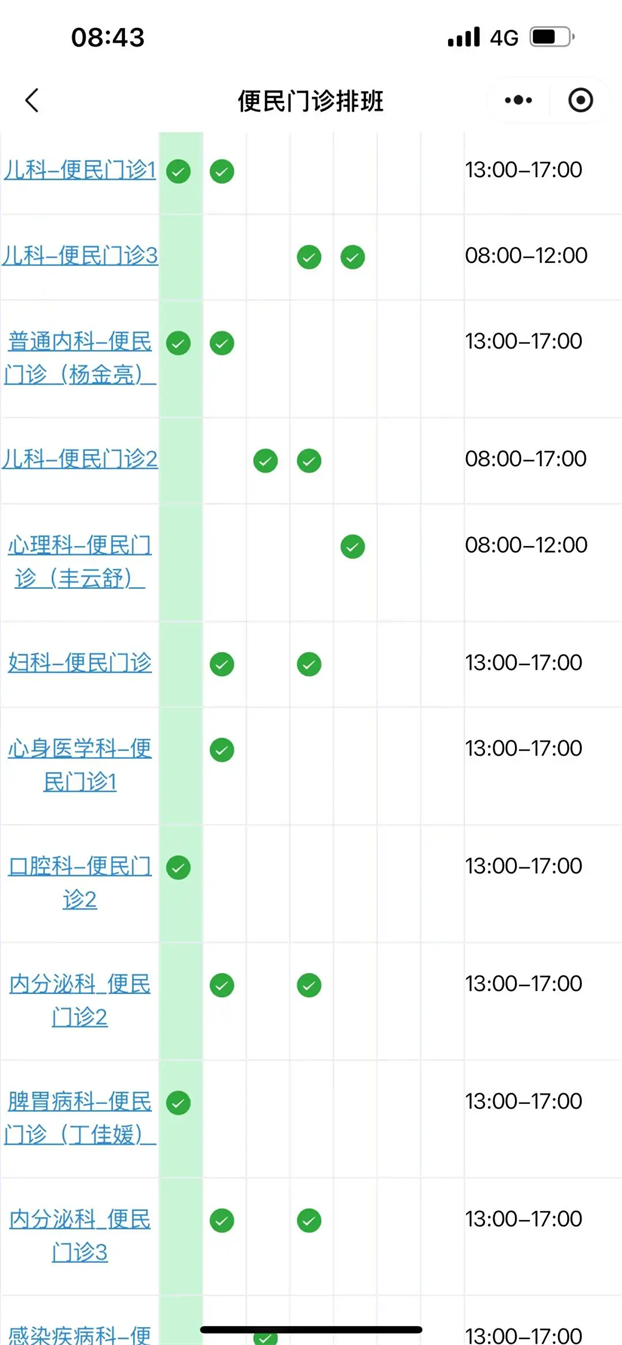Open the 儿科–便民门诊1 link
Screen dimensions: 622x1345
(x=80, y=170)
